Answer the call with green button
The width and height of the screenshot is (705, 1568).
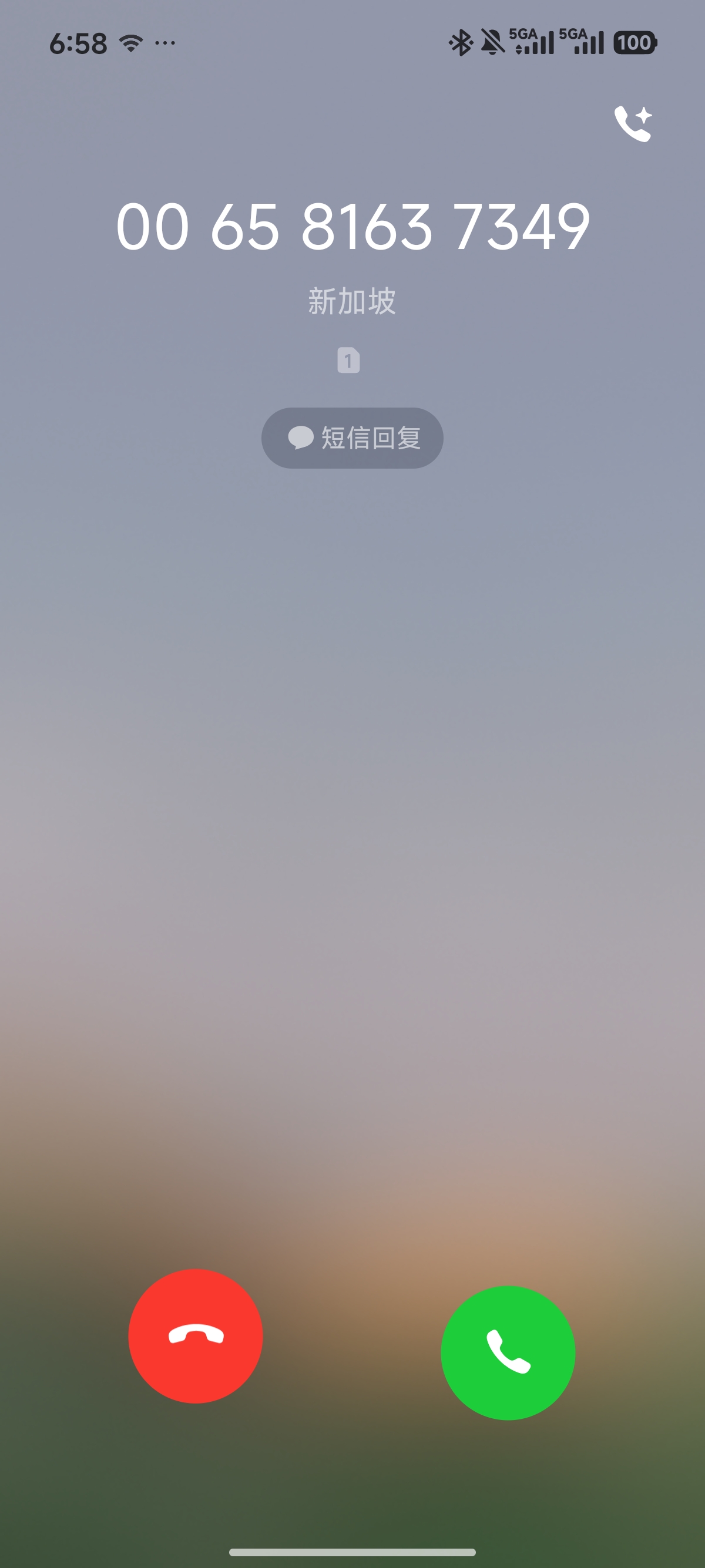click(x=508, y=1352)
